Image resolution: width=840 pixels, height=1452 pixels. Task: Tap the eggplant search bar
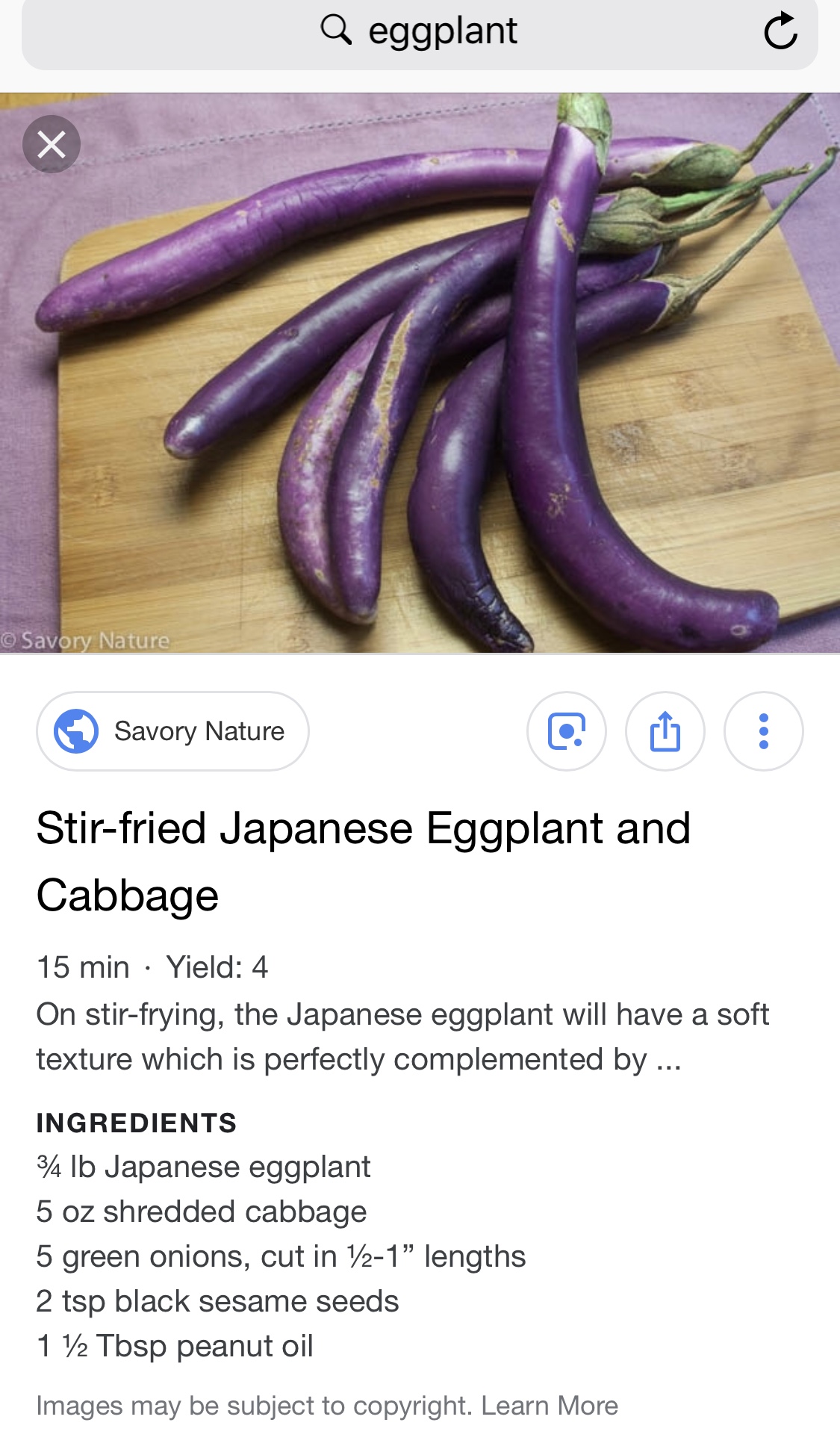pos(418,31)
